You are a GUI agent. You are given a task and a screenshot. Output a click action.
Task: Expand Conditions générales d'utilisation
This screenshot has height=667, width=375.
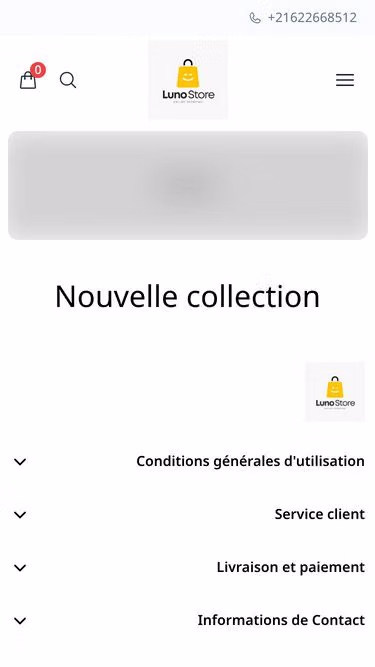coord(188,461)
